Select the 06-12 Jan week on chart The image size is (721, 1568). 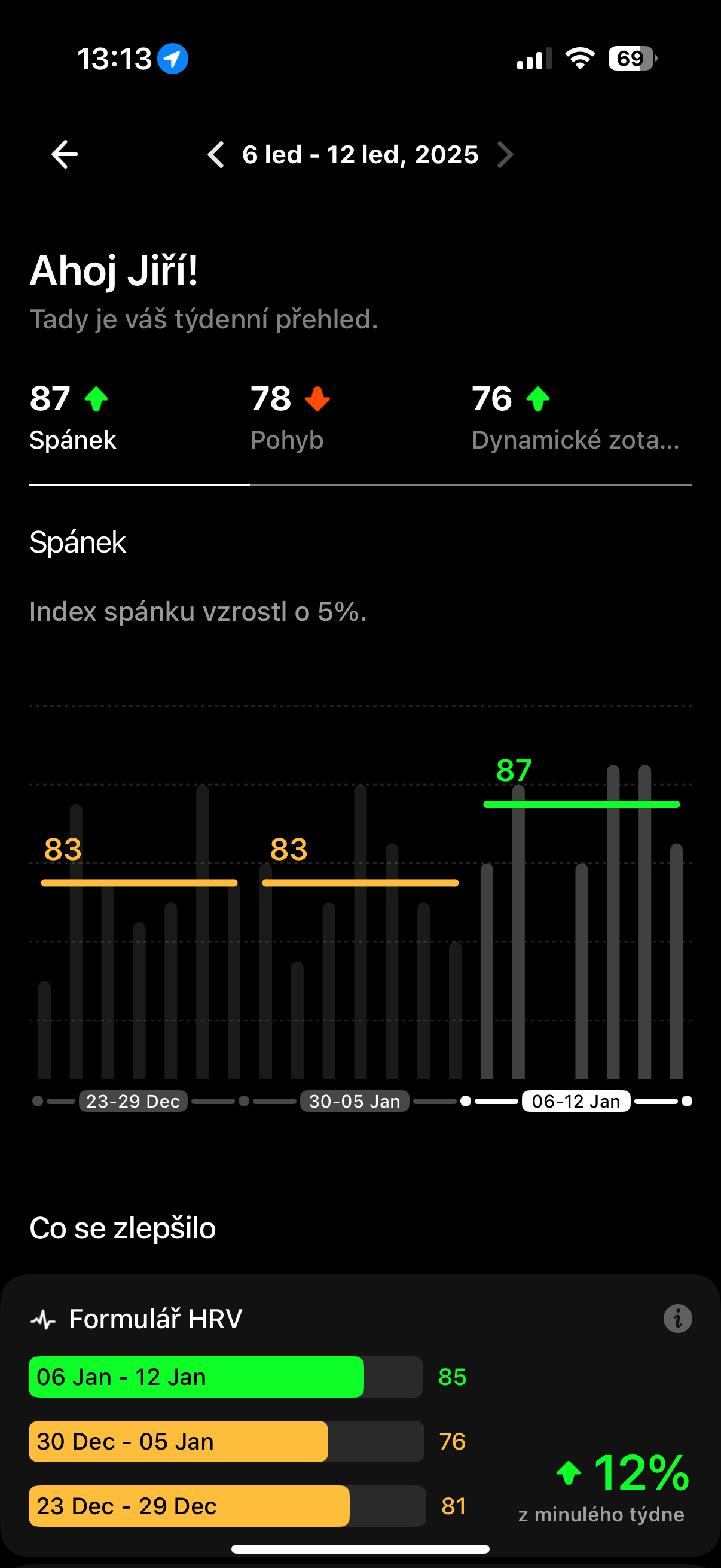point(576,1101)
